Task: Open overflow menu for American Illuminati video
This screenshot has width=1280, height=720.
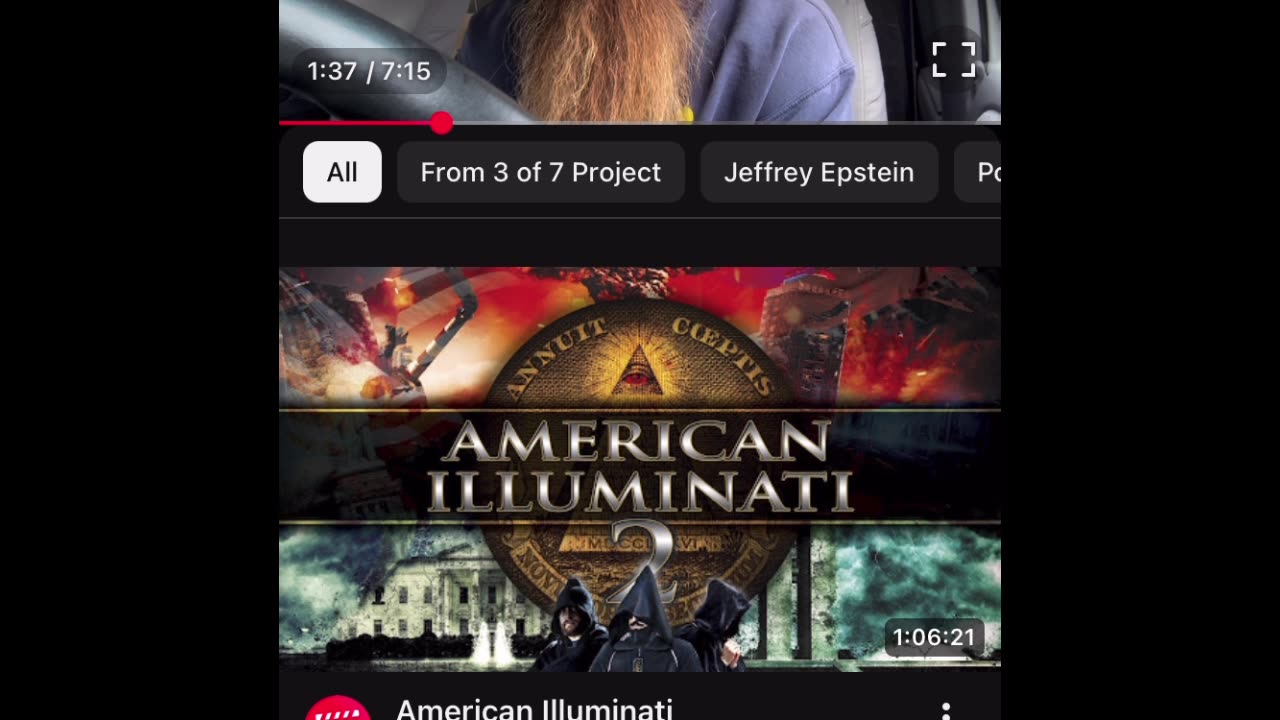Action: (x=945, y=710)
